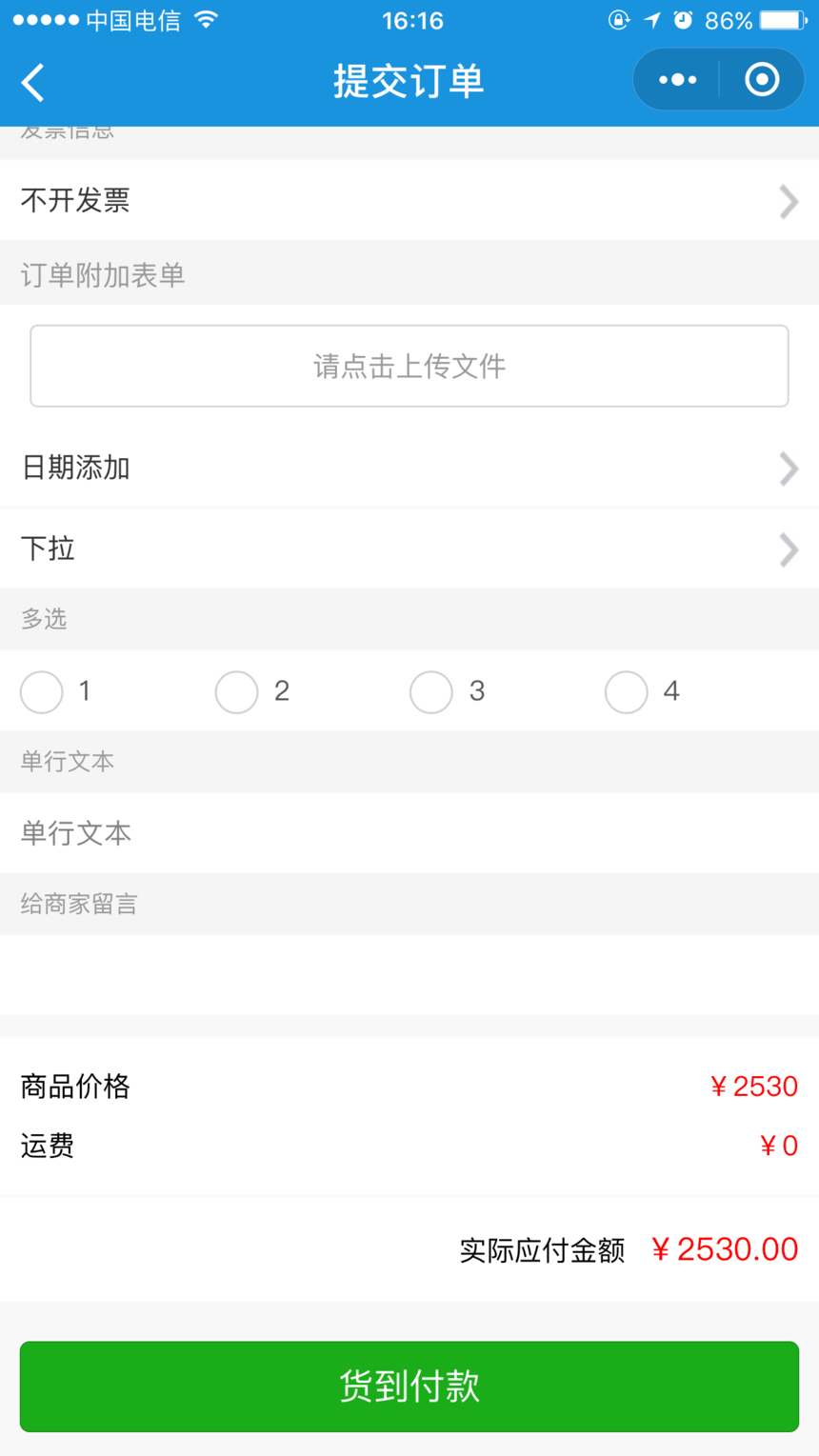Tap the back arrow in navigation bar
The height and width of the screenshot is (1456, 819).
coord(32,82)
